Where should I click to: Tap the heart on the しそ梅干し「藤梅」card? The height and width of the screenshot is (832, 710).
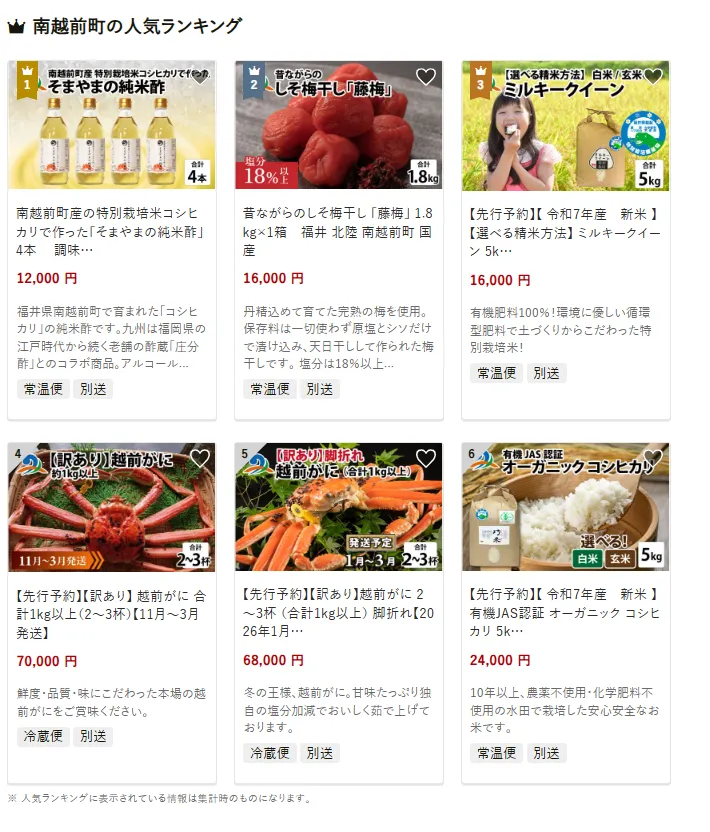(x=426, y=77)
